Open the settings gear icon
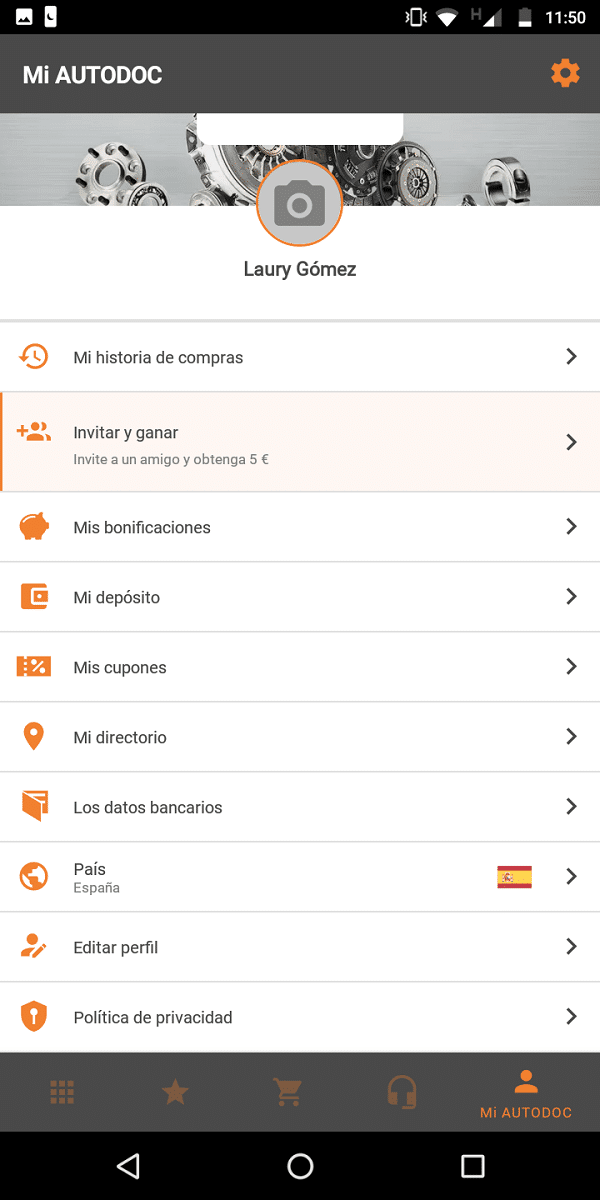This screenshot has height=1200, width=600. (x=565, y=73)
